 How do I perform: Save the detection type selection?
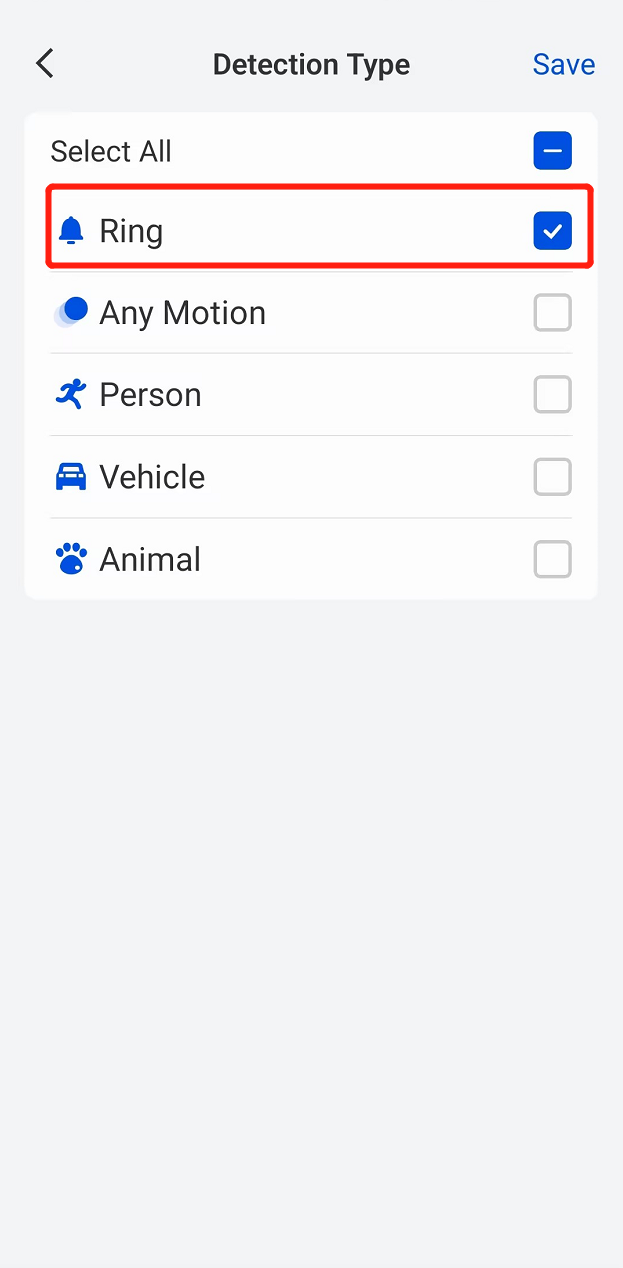point(563,64)
